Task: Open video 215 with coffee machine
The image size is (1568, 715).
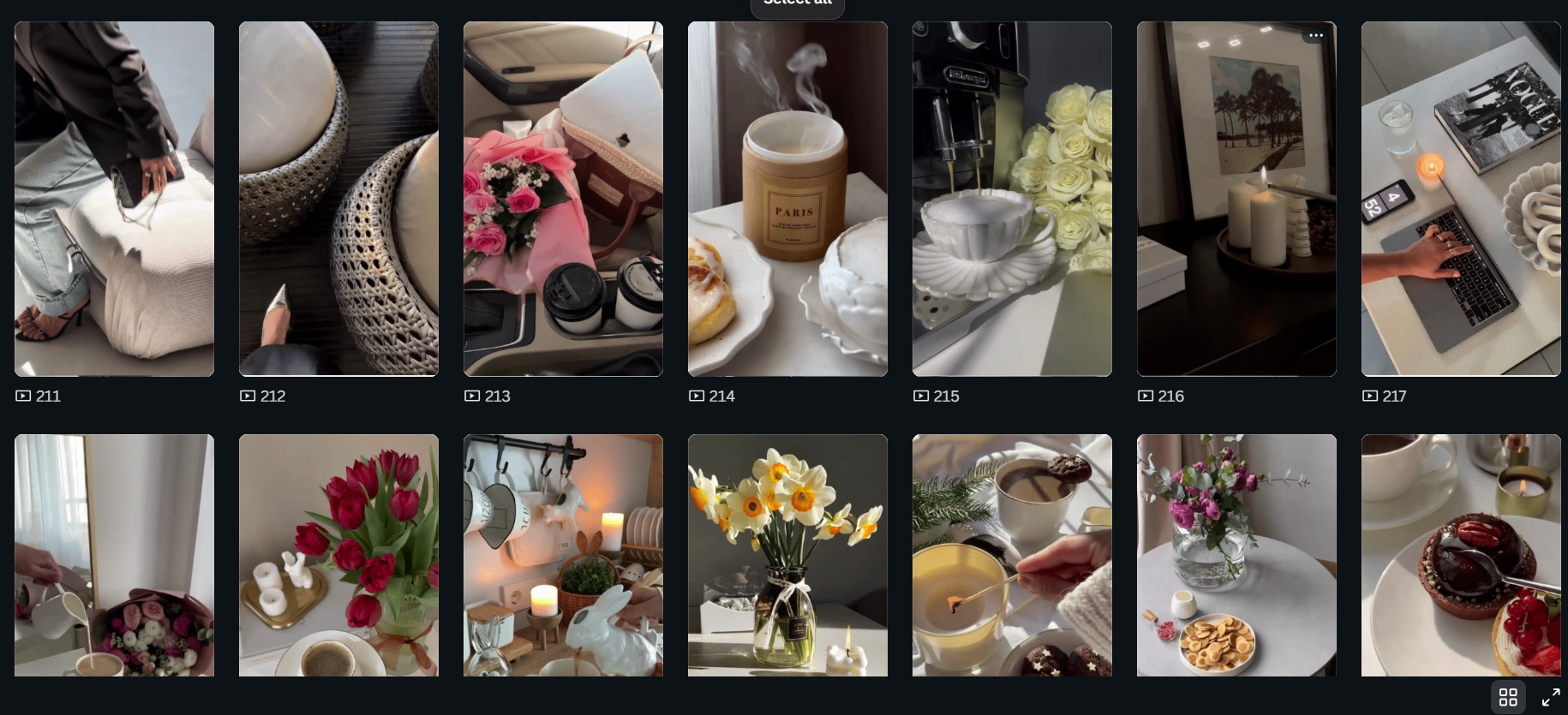Action: pos(1012,199)
